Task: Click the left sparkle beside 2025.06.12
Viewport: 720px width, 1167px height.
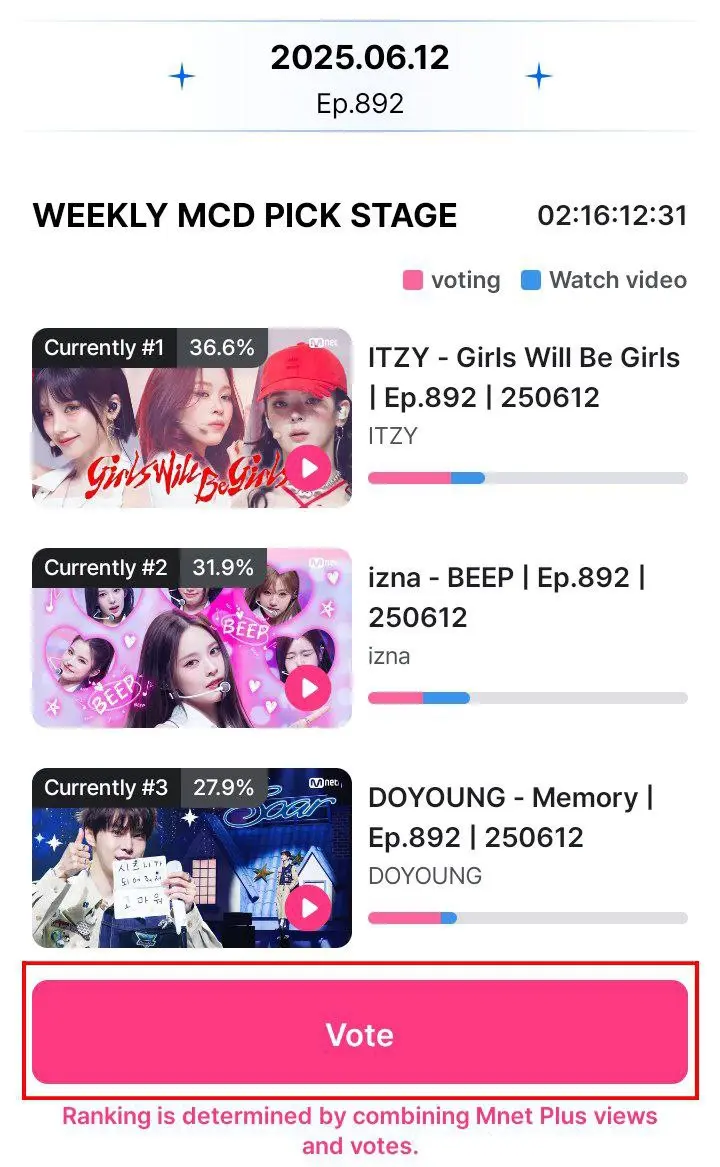Action: tap(182, 75)
